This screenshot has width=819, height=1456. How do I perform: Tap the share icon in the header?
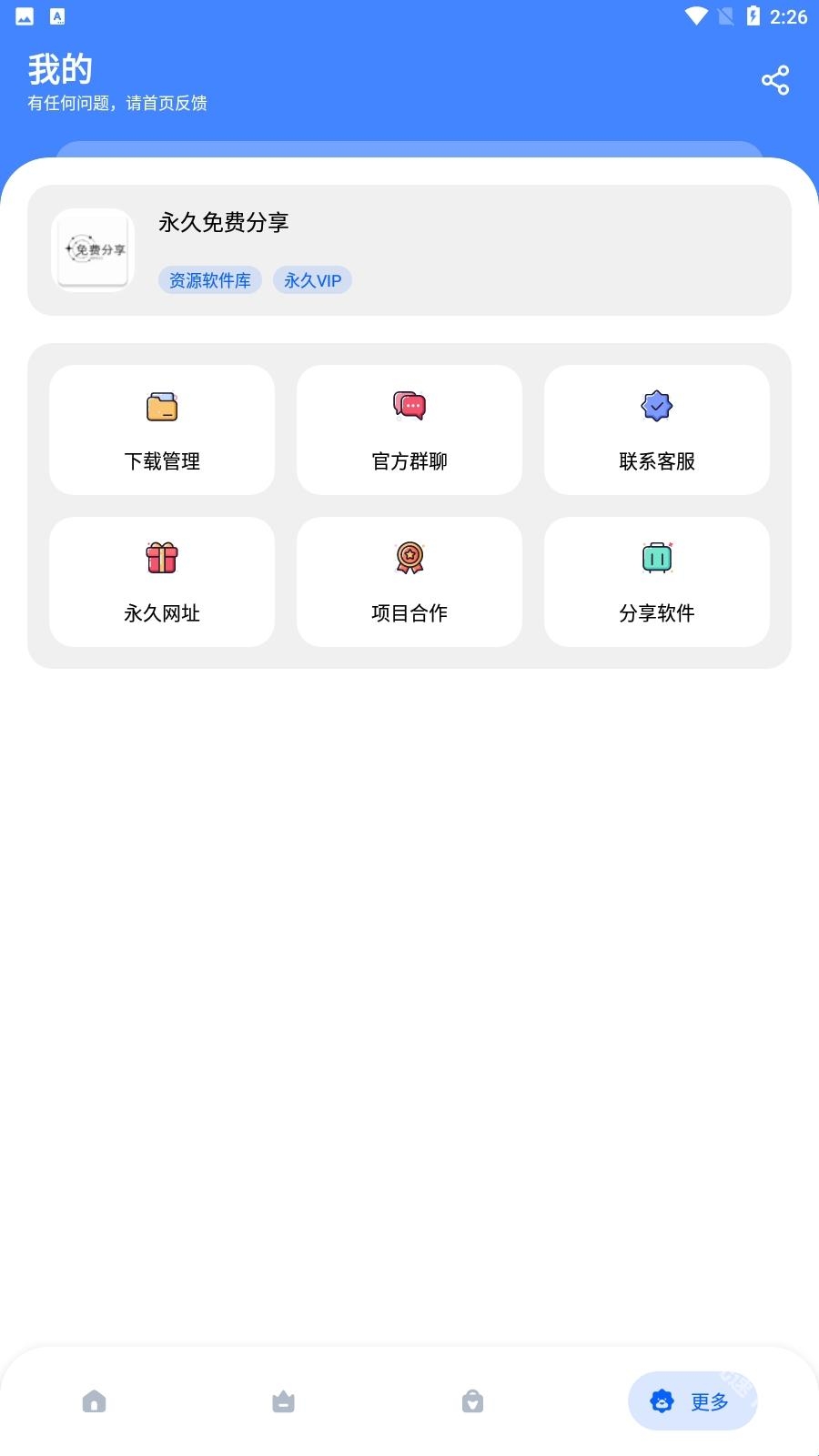pyautogui.click(x=775, y=81)
